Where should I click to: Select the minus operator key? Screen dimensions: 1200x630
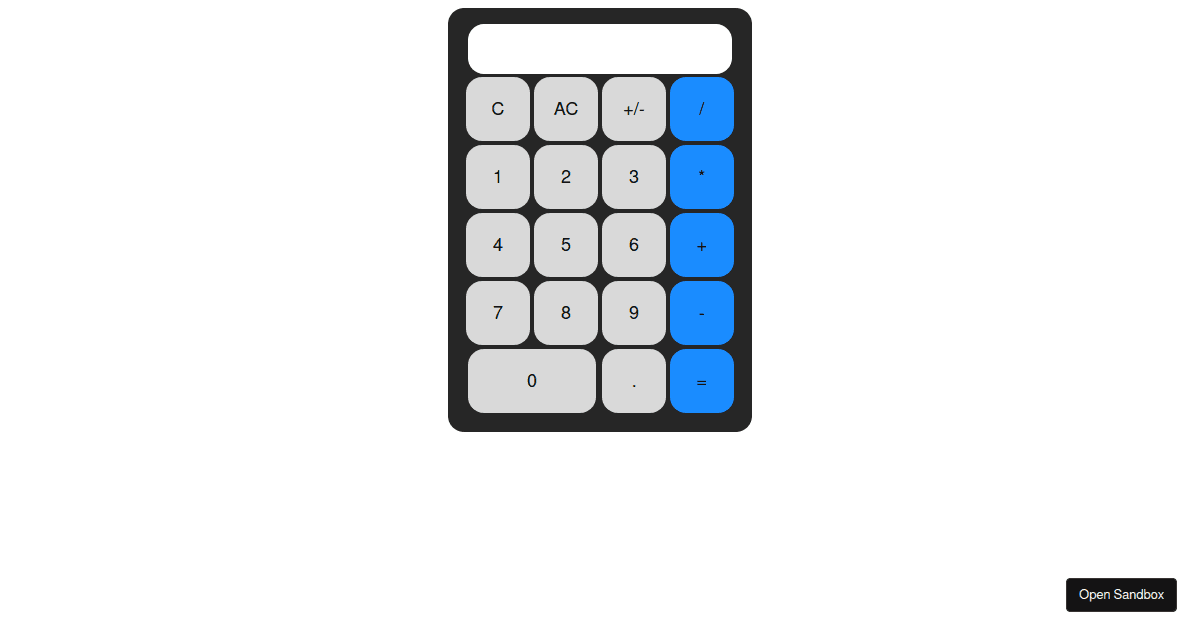pos(702,313)
